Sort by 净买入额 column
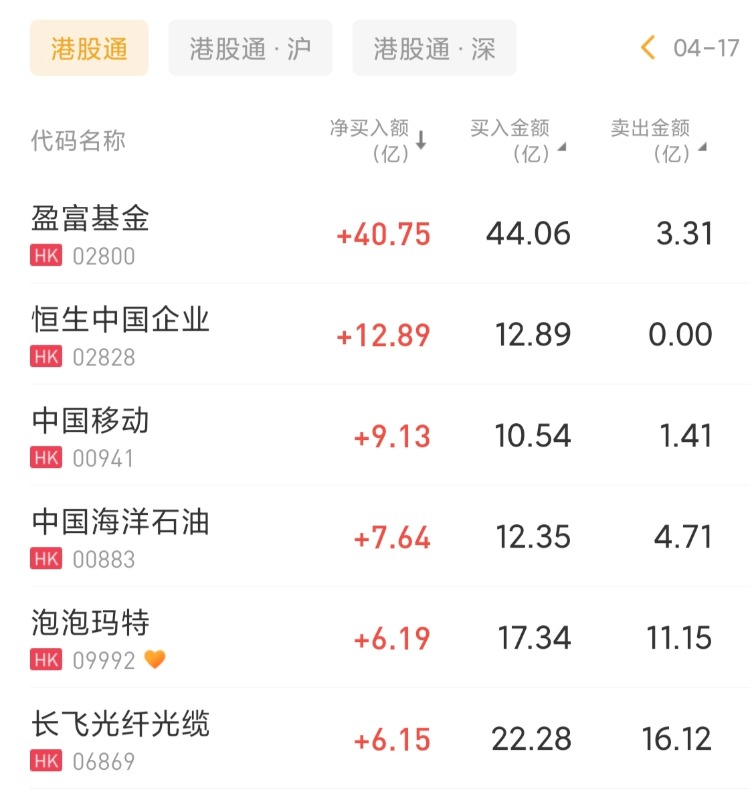 click(378, 141)
